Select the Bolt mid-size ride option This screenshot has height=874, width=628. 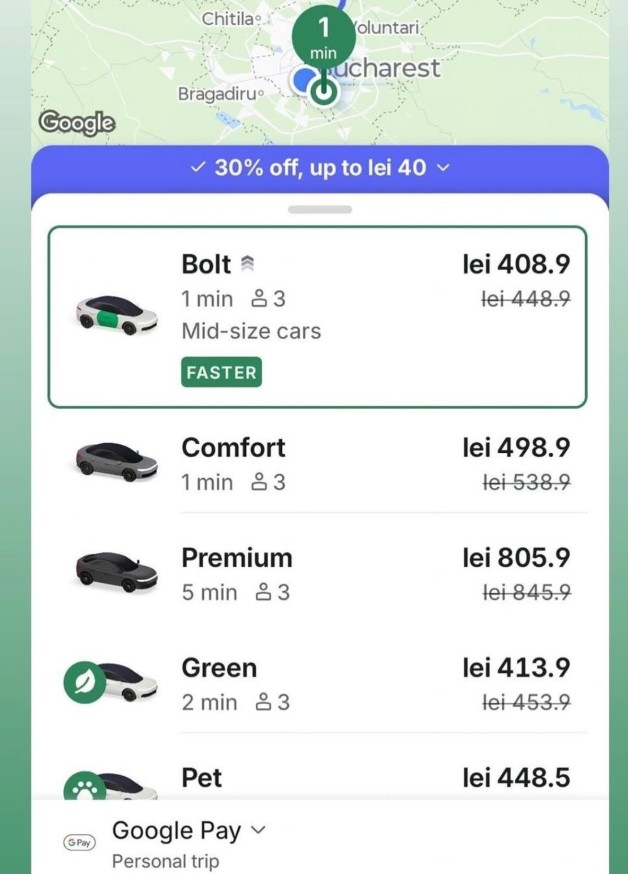coord(317,317)
